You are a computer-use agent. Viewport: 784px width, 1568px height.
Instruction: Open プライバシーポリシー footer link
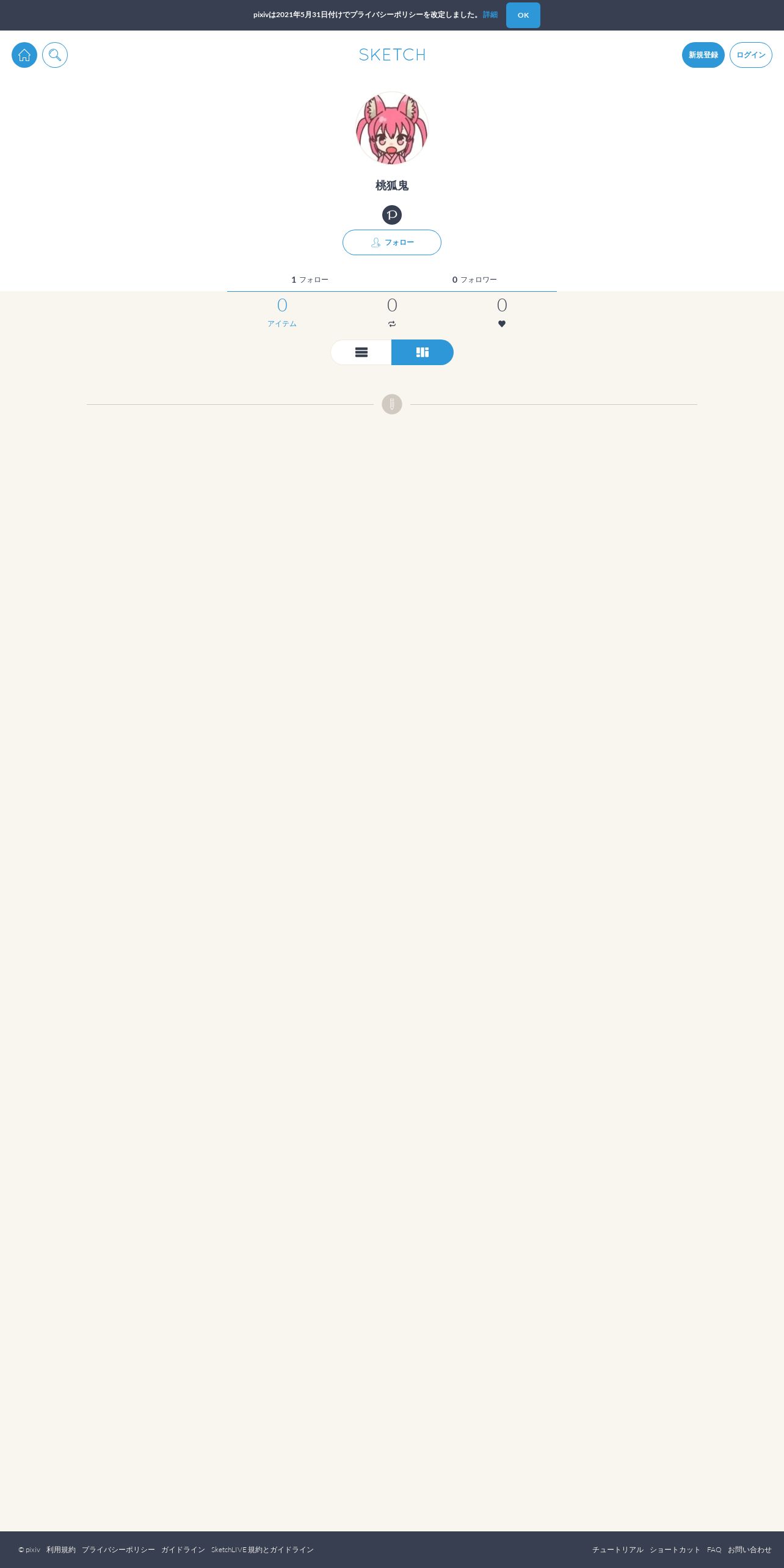coord(118,1550)
